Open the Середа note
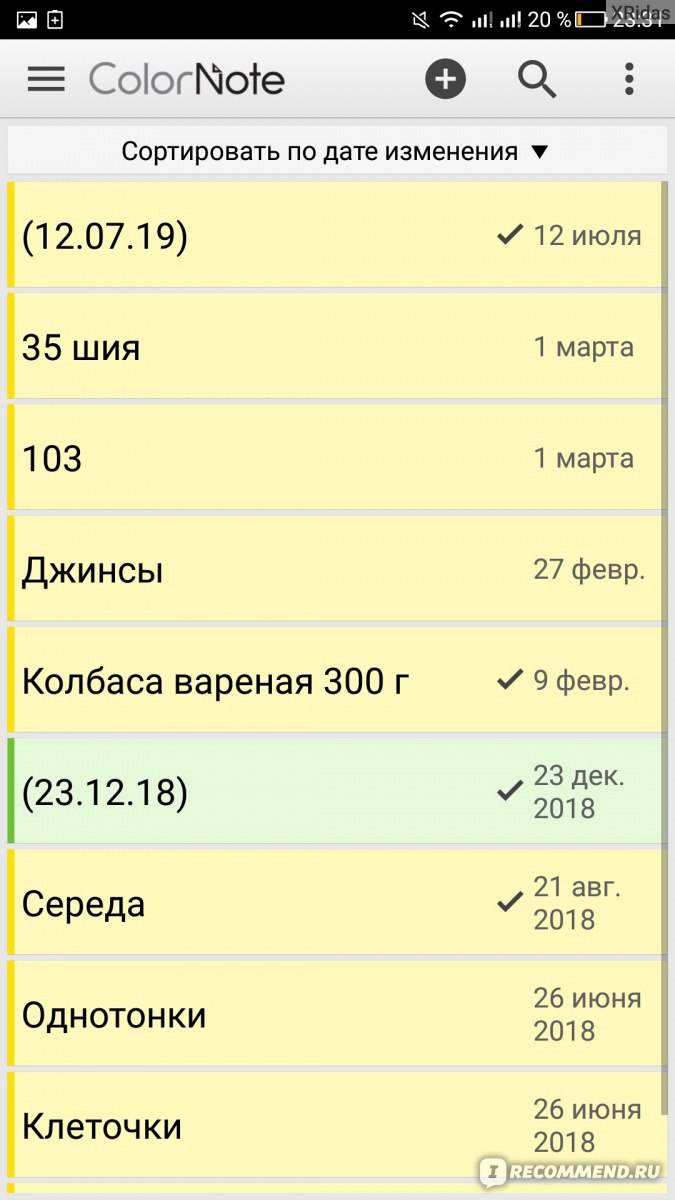The image size is (675, 1200). point(337,903)
